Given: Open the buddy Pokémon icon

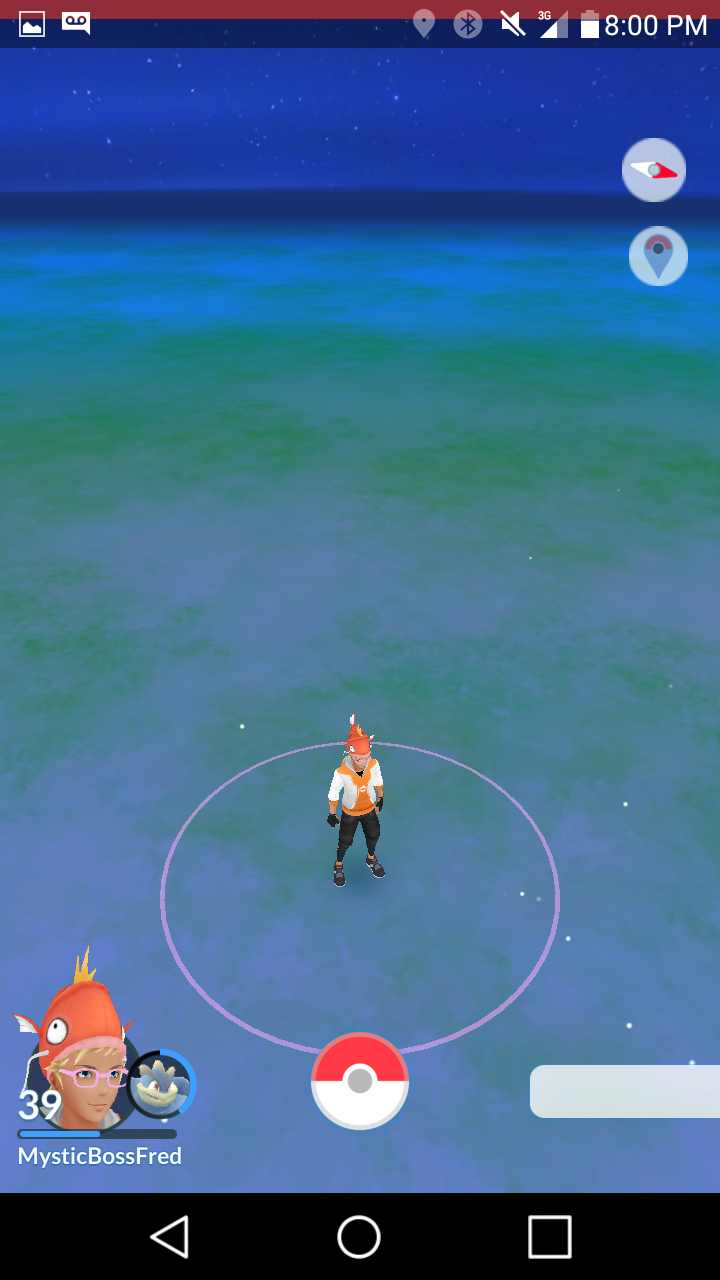Looking at the screenshot, I should (x=161, y=1084).
